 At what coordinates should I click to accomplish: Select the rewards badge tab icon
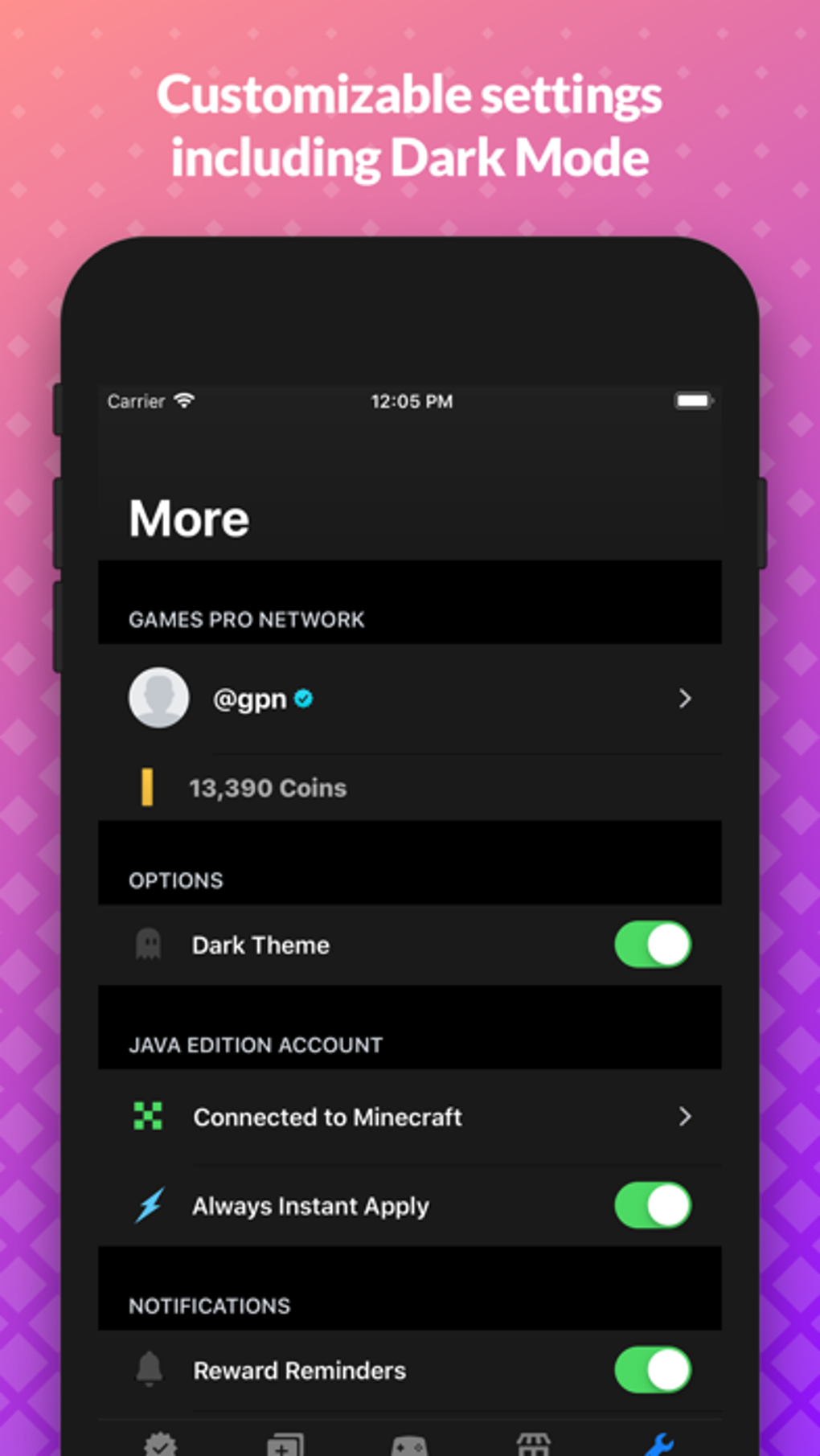[x=162, y=1443]
